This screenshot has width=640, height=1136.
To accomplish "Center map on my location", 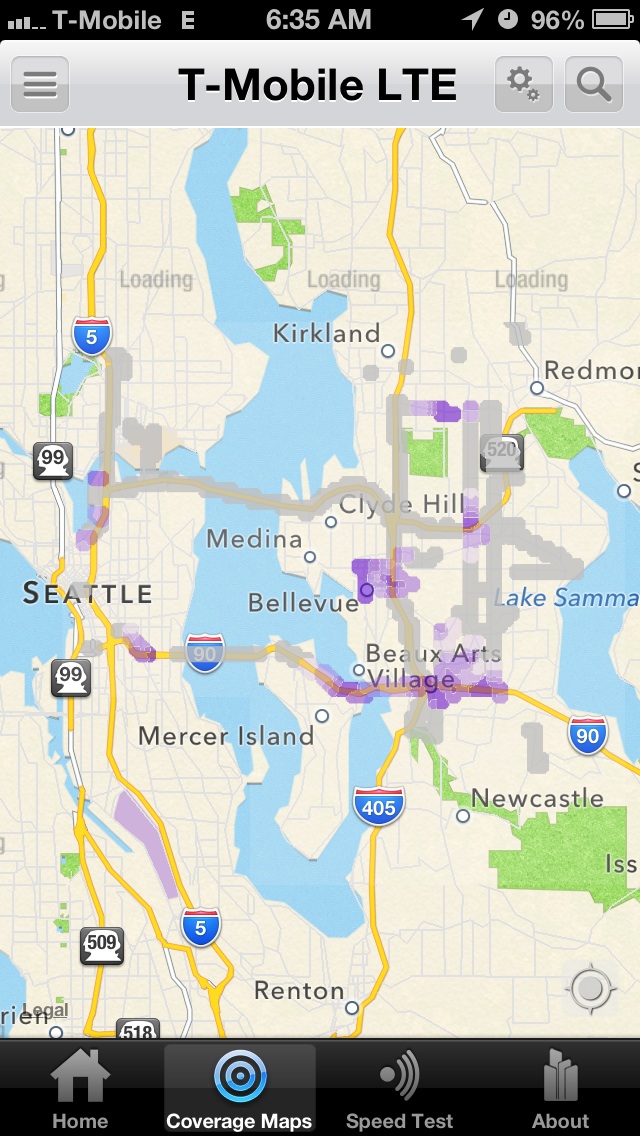I will 590,988.
